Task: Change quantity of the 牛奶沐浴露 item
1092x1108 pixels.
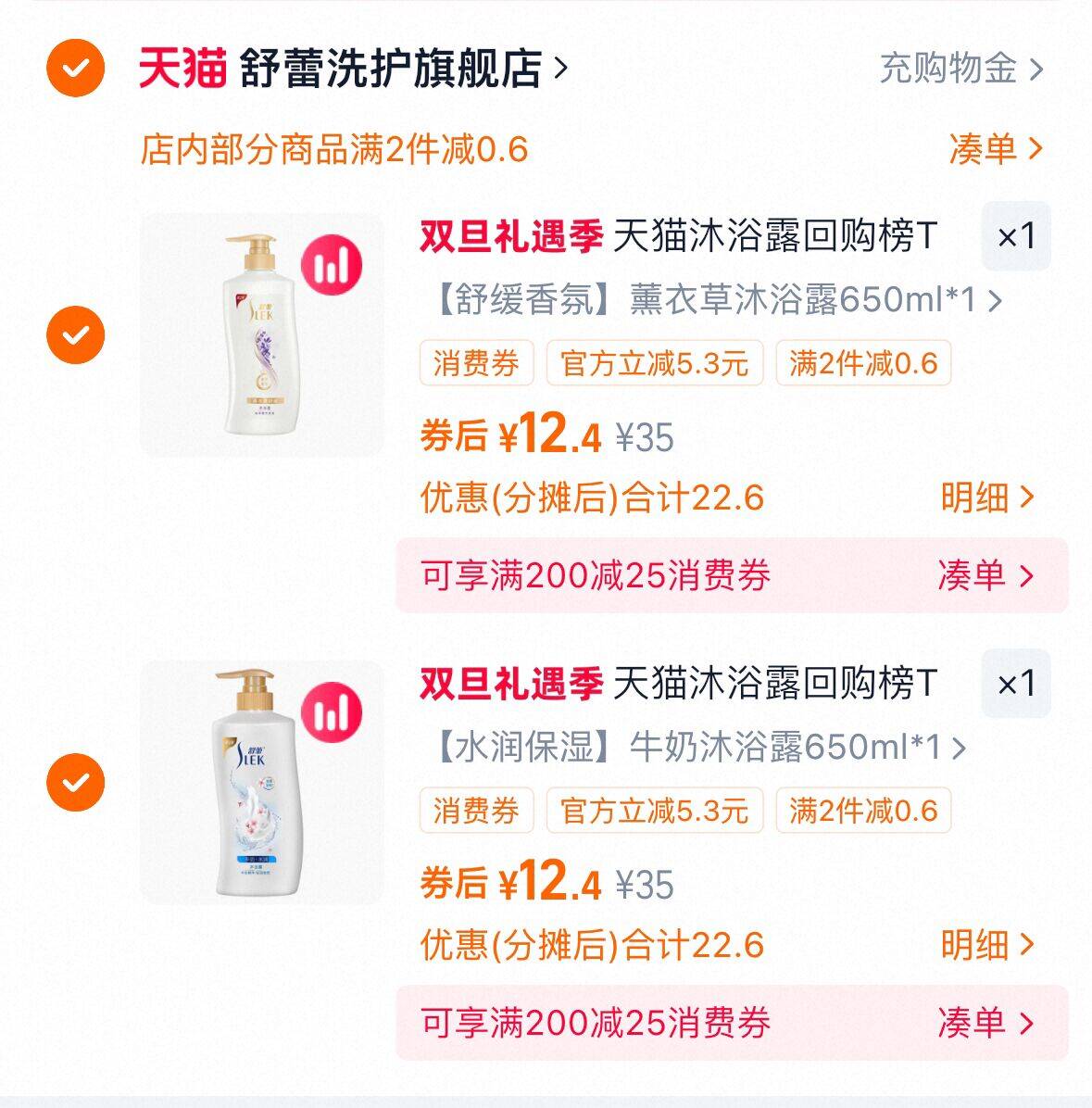Action: tap(1015, 684)
